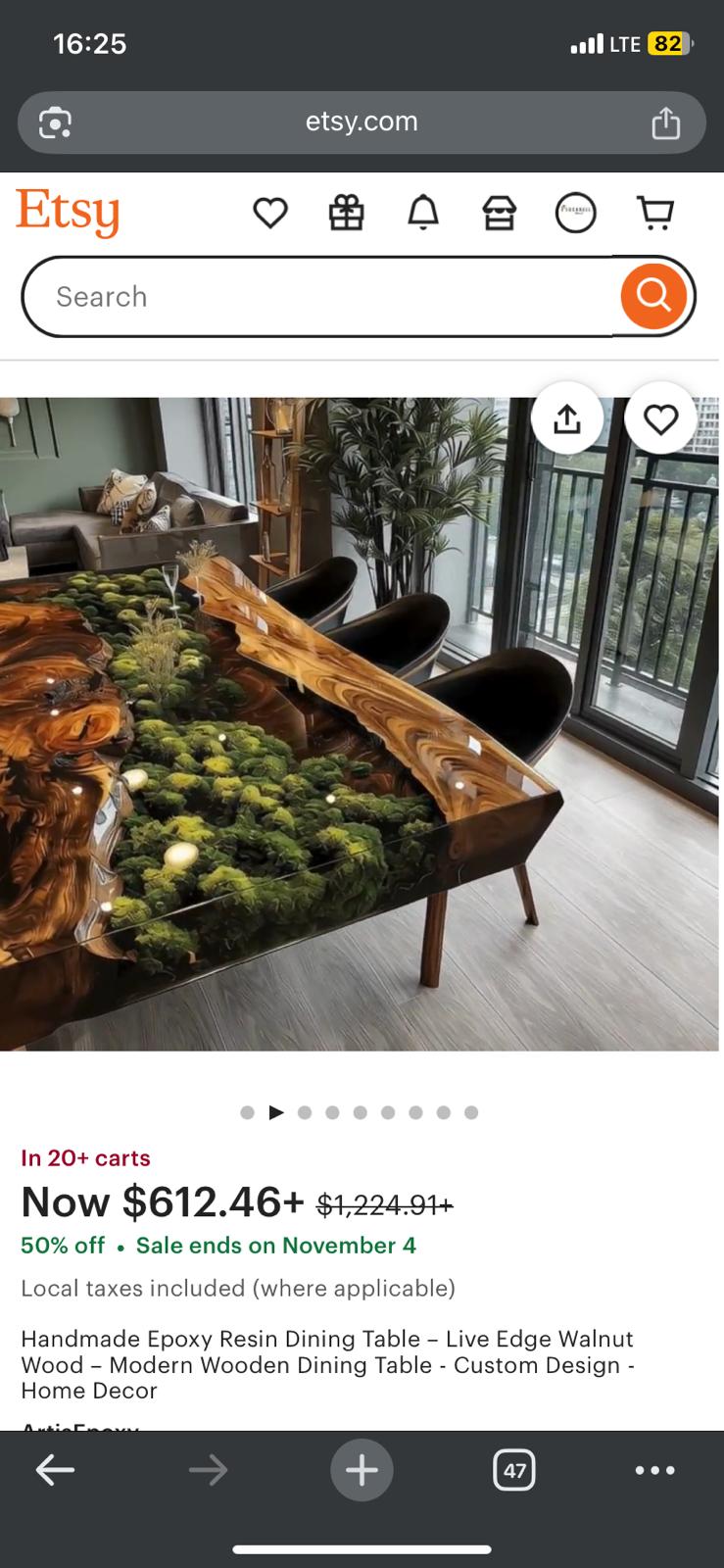Open the shopping cart

tap(655, 212)
